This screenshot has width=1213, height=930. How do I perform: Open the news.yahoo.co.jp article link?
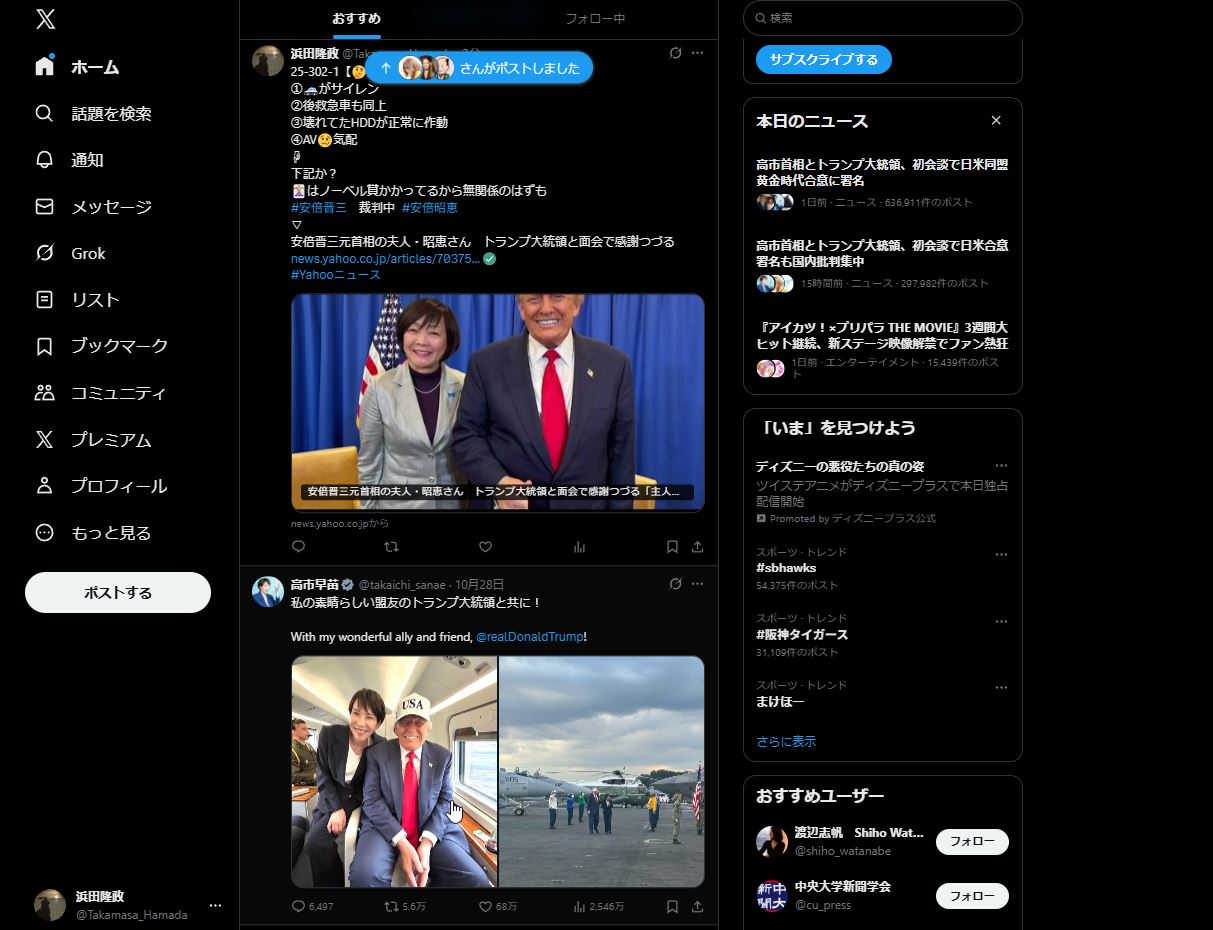coord(385,258)
